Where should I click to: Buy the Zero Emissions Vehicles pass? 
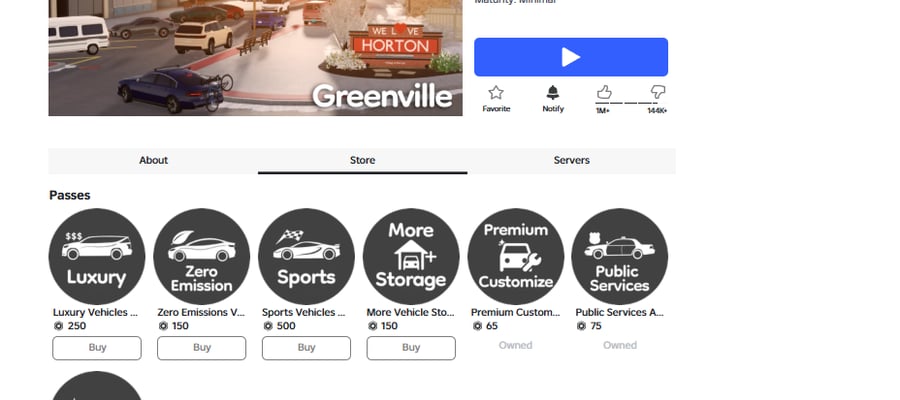pos(201,348)
